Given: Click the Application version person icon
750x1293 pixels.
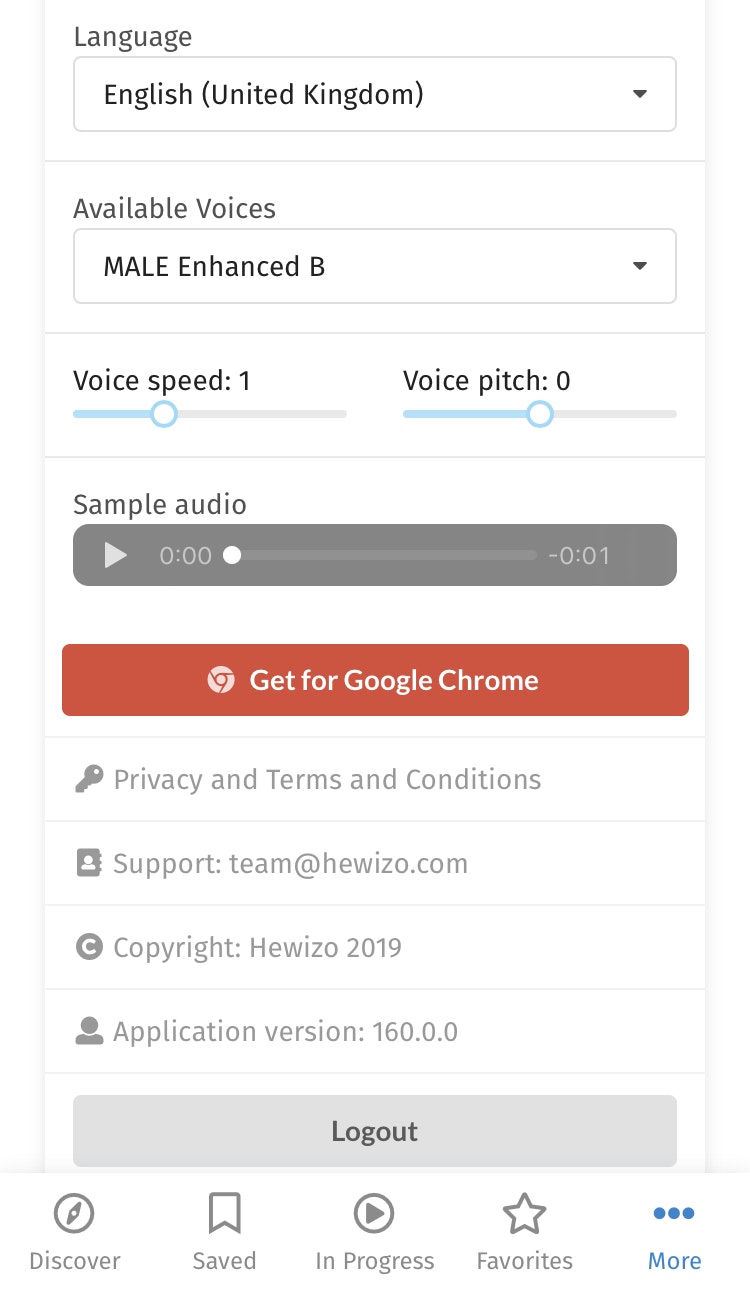Looking at the screenshot, I should coord(89,1030).
